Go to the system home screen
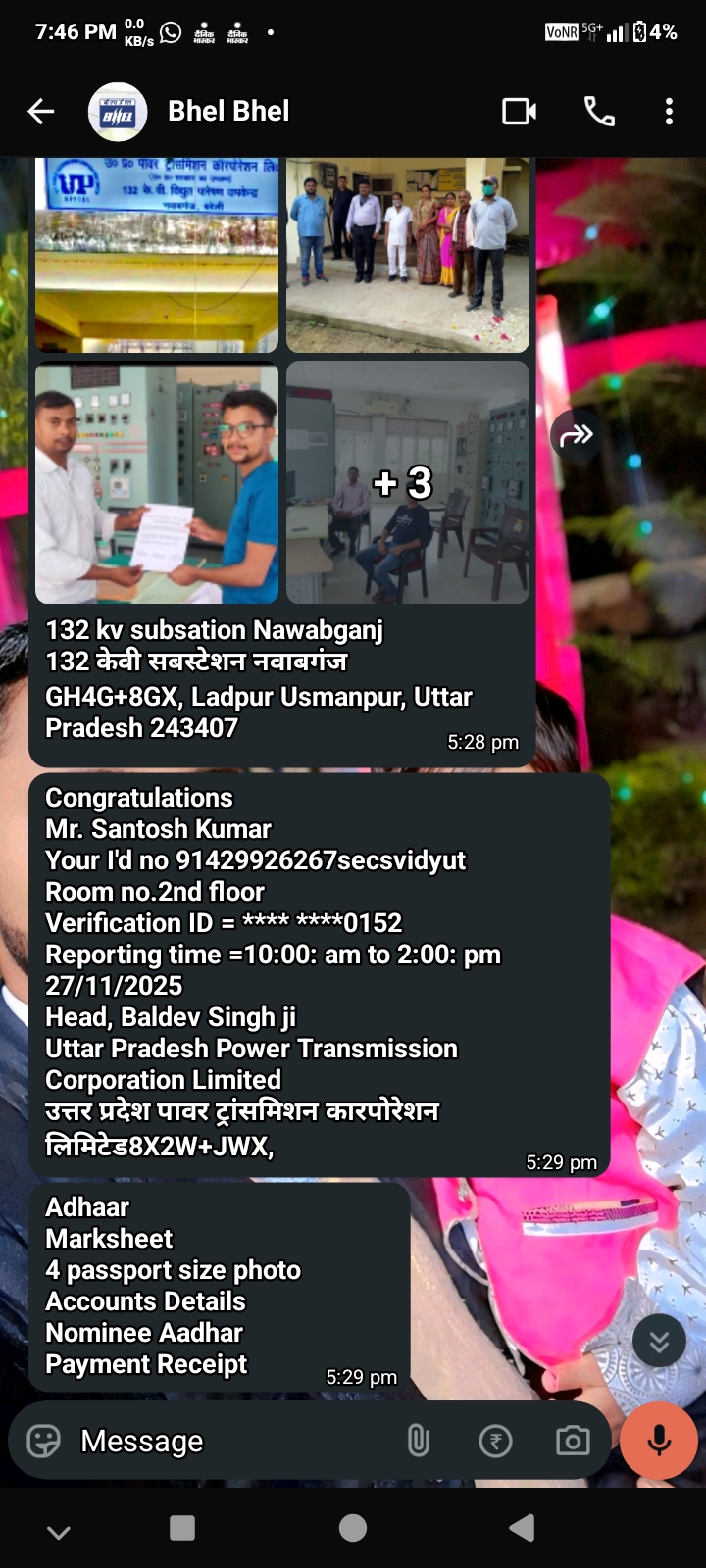Screen dimensions: 706x1568 pos(353,1528)
